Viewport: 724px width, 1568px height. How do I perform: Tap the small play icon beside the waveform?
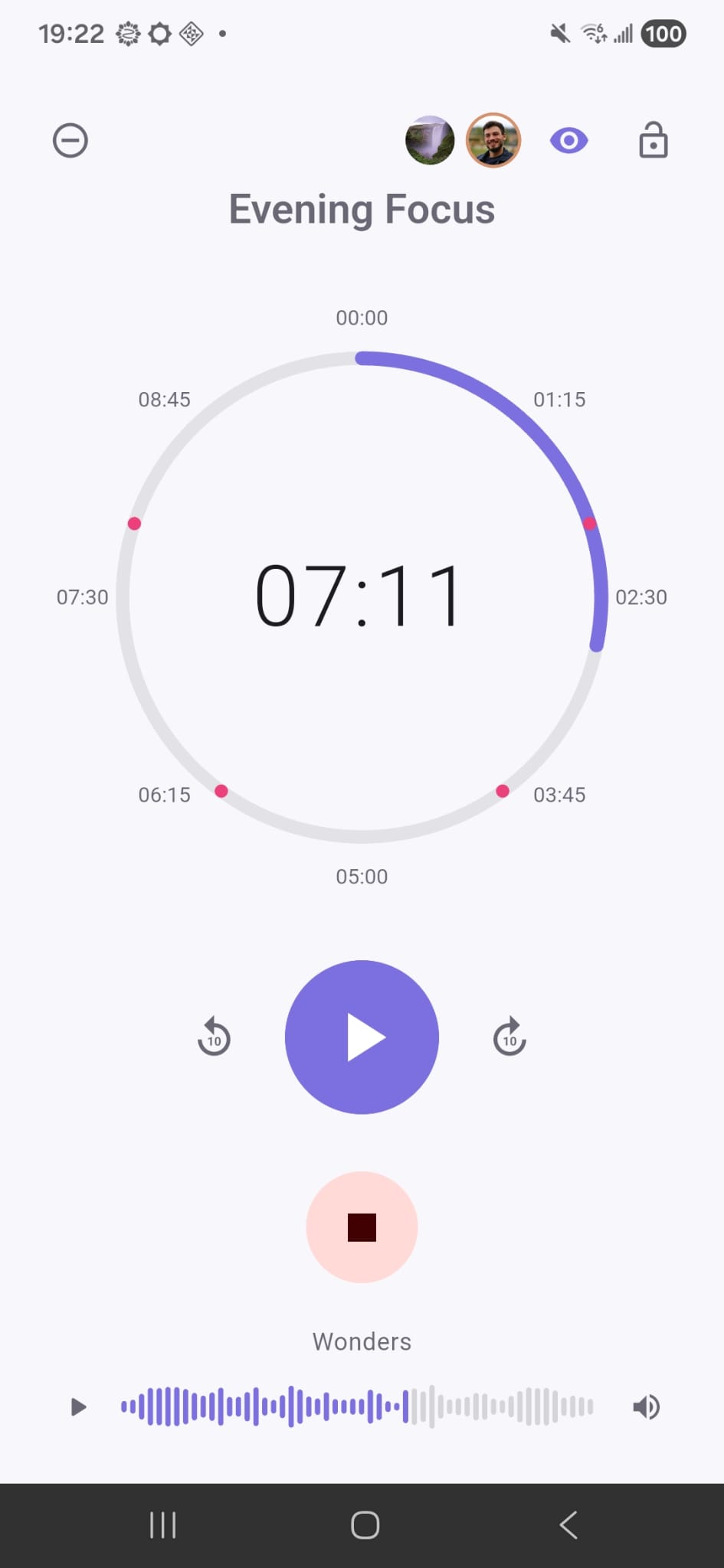click(77, 1406)
